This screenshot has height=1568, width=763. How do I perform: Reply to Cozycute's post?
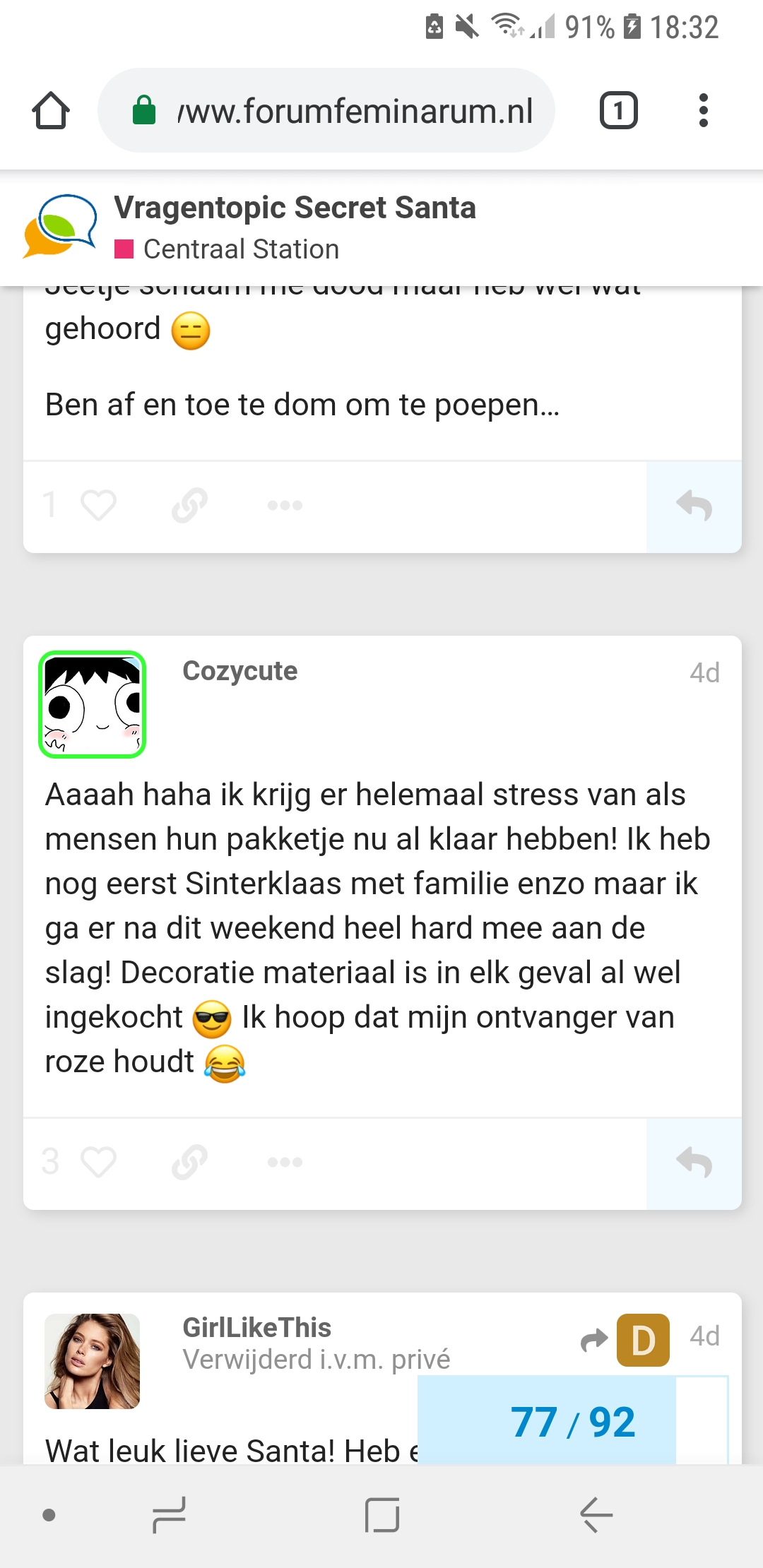694,1164
